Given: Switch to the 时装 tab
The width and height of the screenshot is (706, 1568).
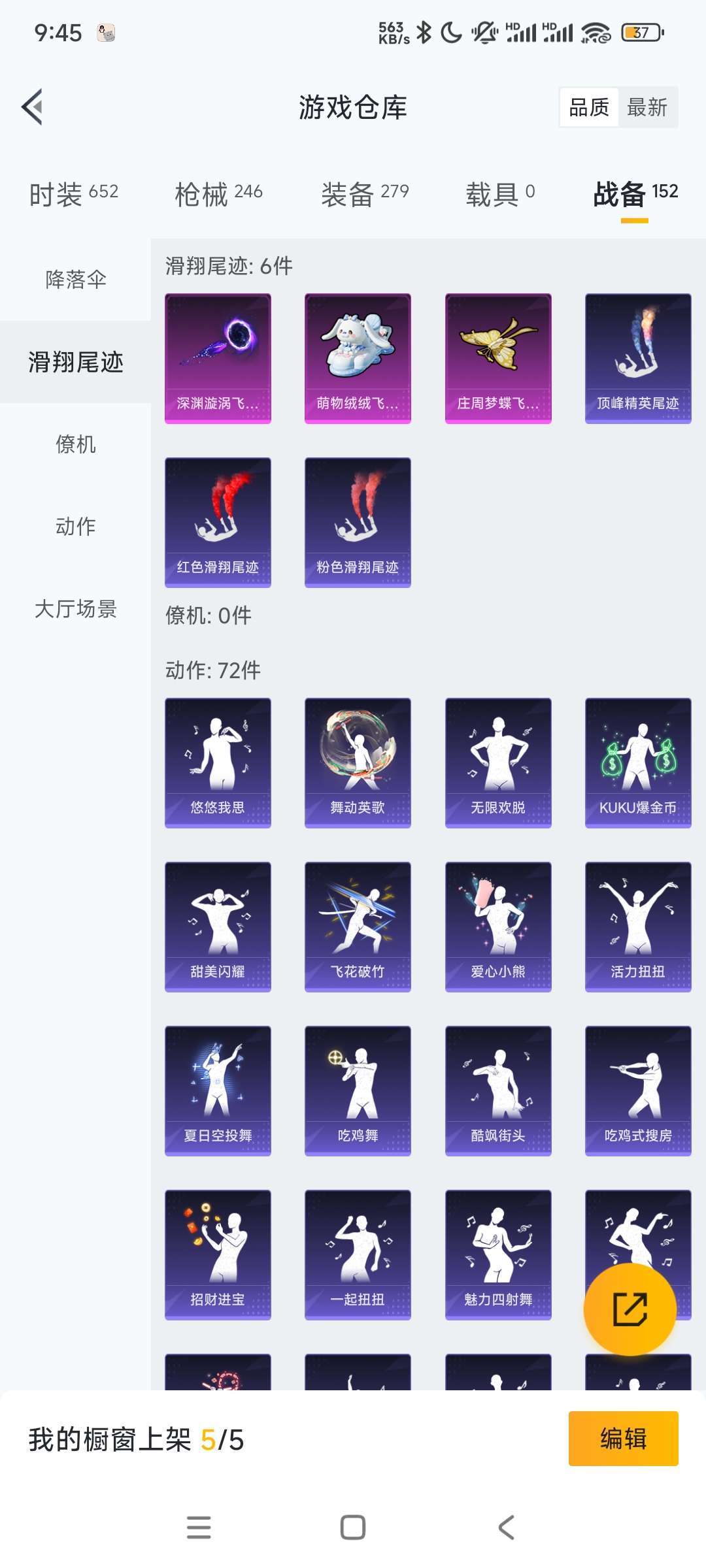Looking at the screenshot, I should 74,193.
